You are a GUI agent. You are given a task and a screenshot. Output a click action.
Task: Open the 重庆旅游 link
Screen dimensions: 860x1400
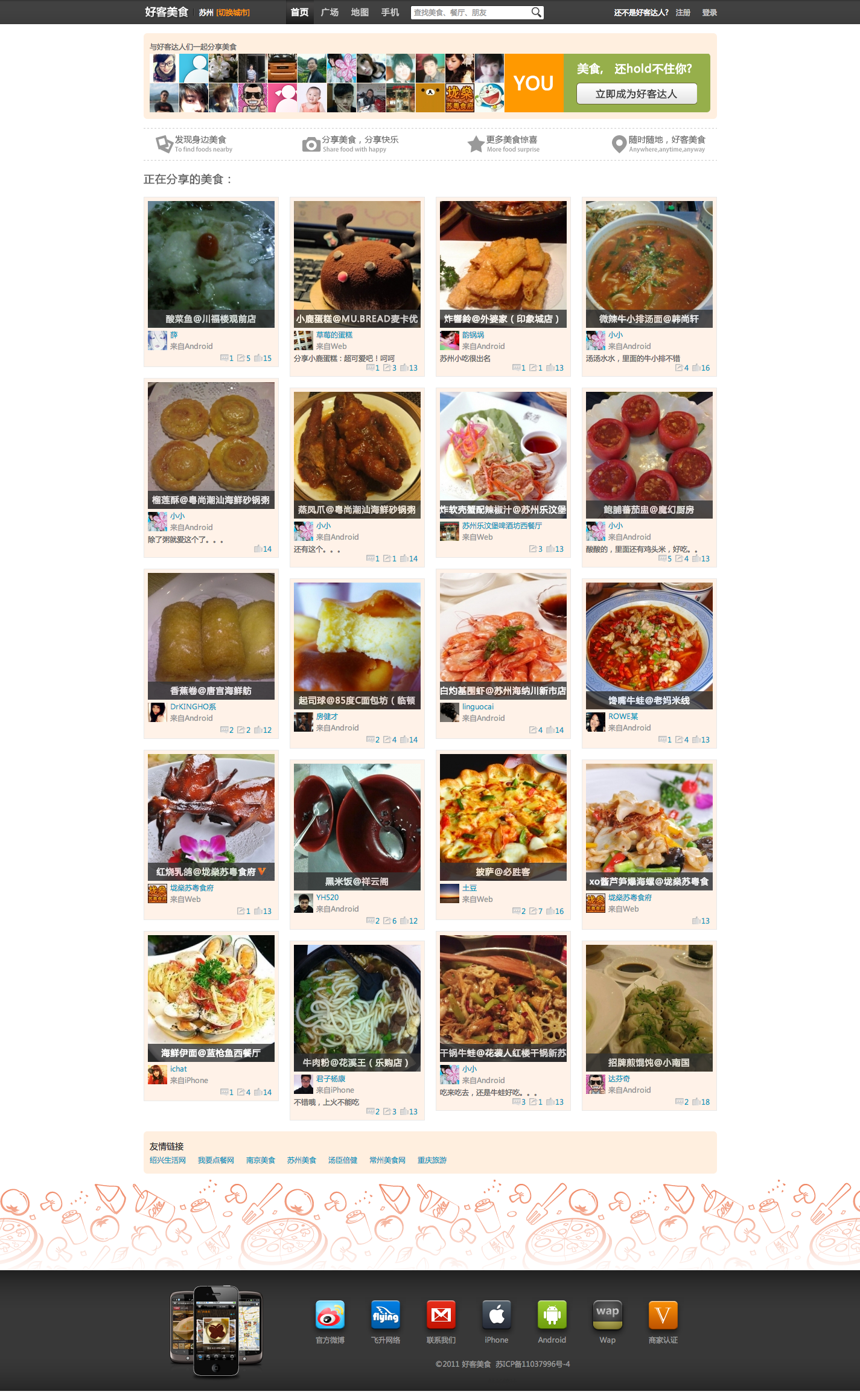pyautogui.click(x=432, y=1160)
